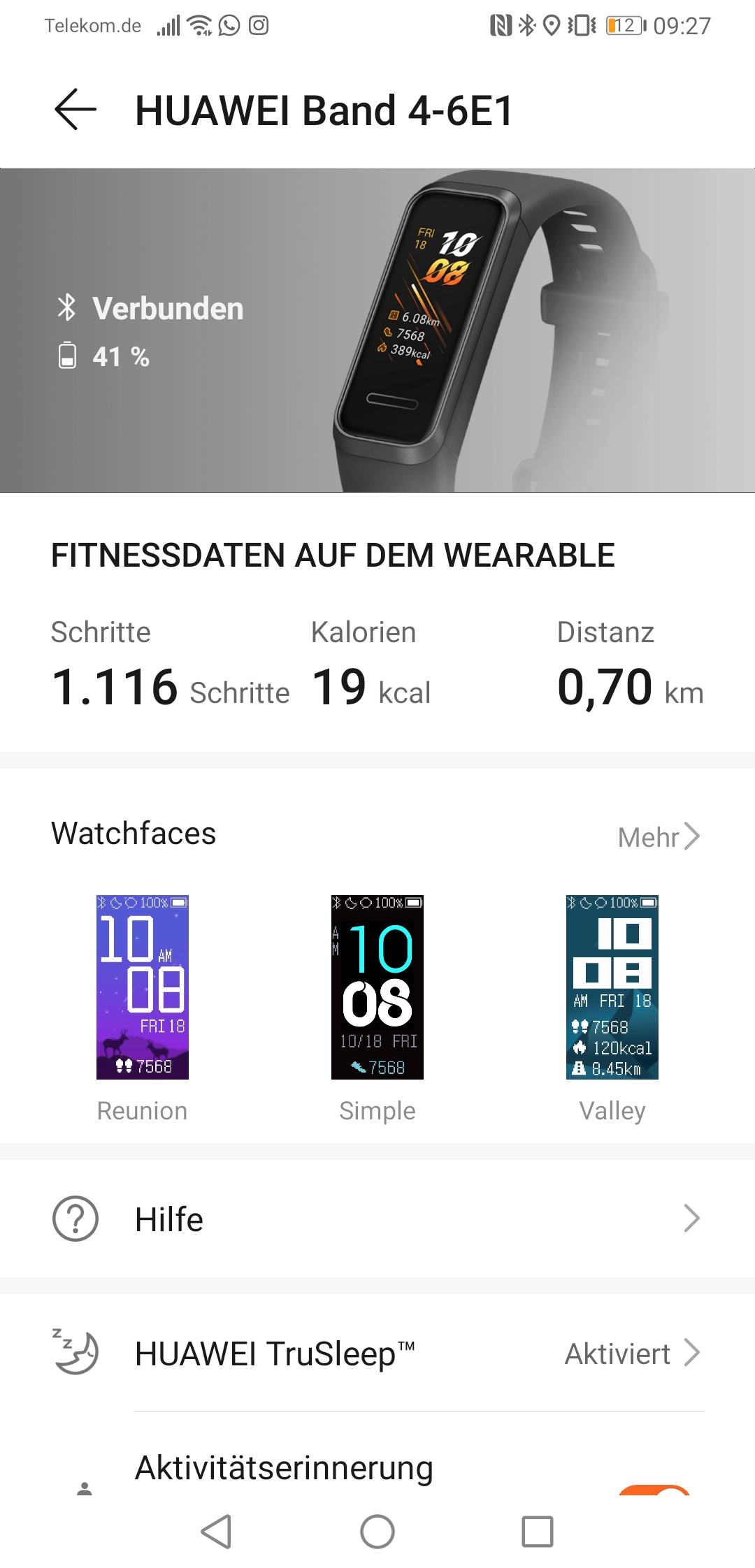Select the Reunion watchface
Screen dimensions: 755x1568
pos(143,988)
